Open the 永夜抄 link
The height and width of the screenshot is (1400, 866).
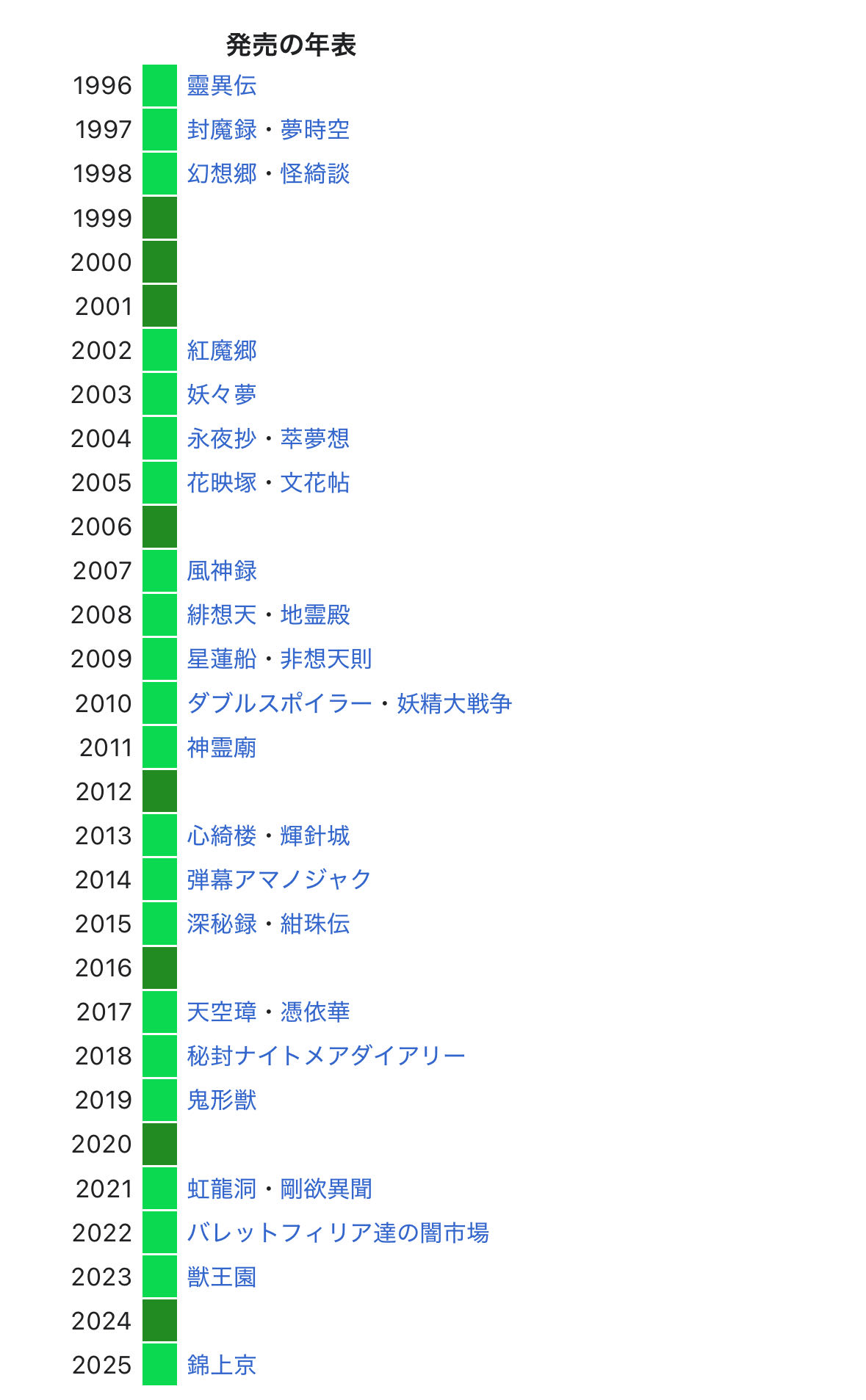(221, 438)
